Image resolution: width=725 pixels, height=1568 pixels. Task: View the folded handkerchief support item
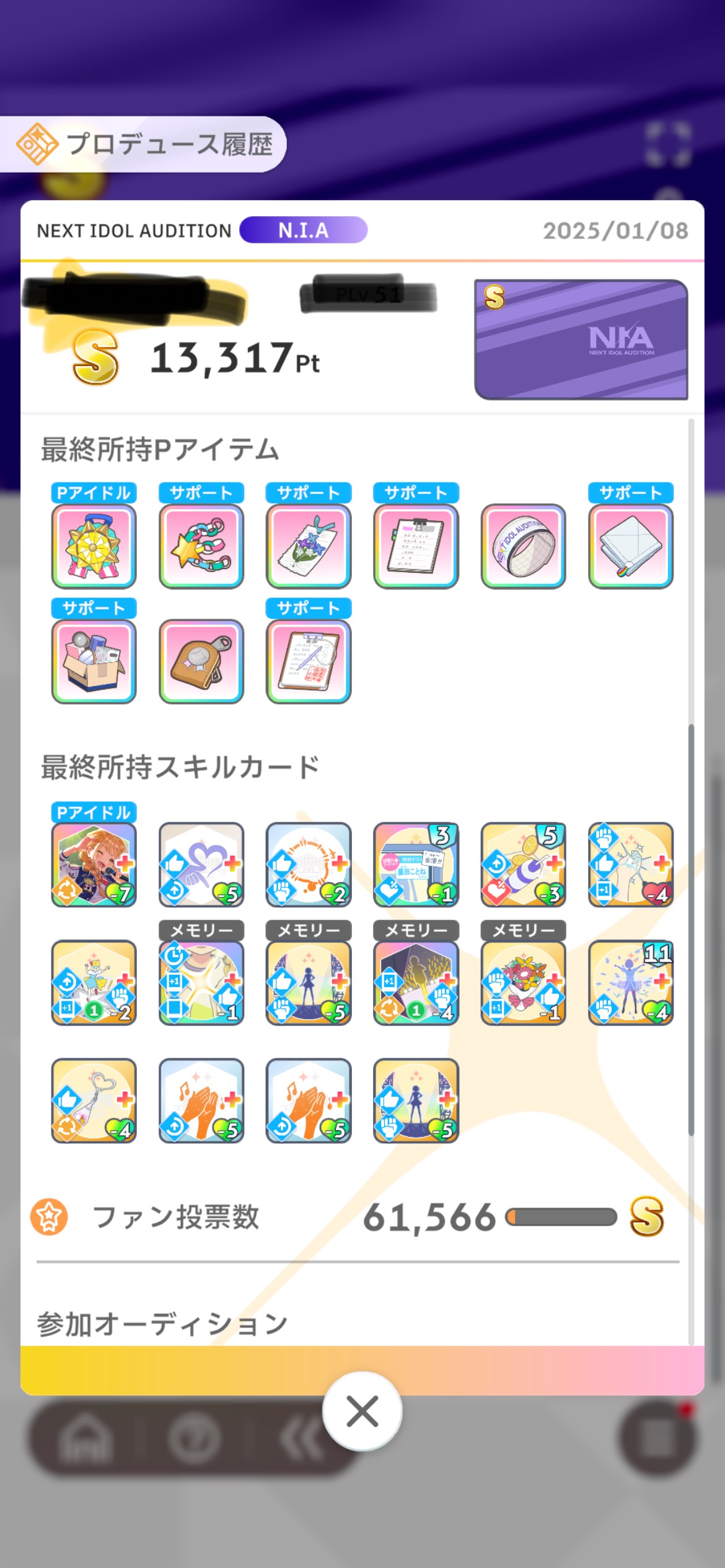[630, 546]
